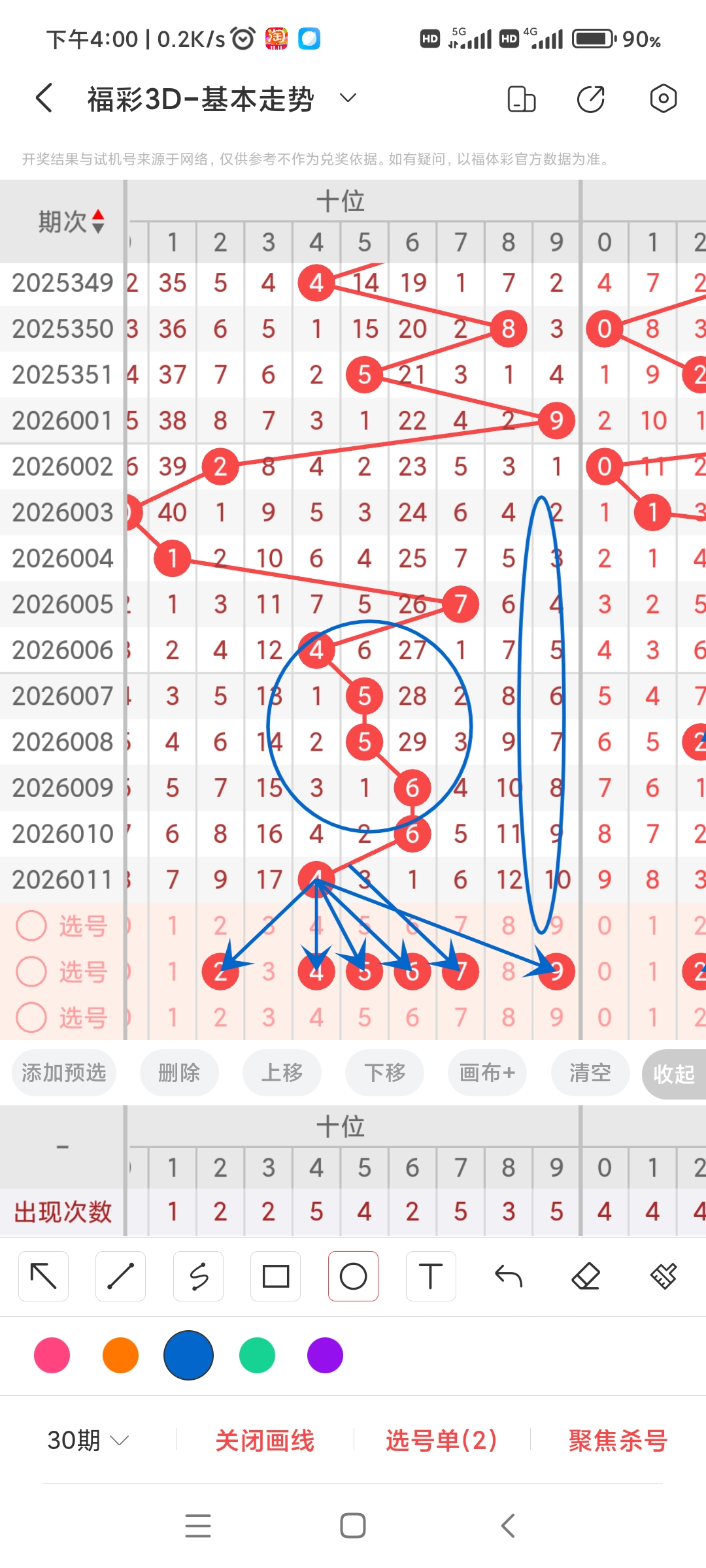Select the third 选号 row radio circle

point(31,1017)
